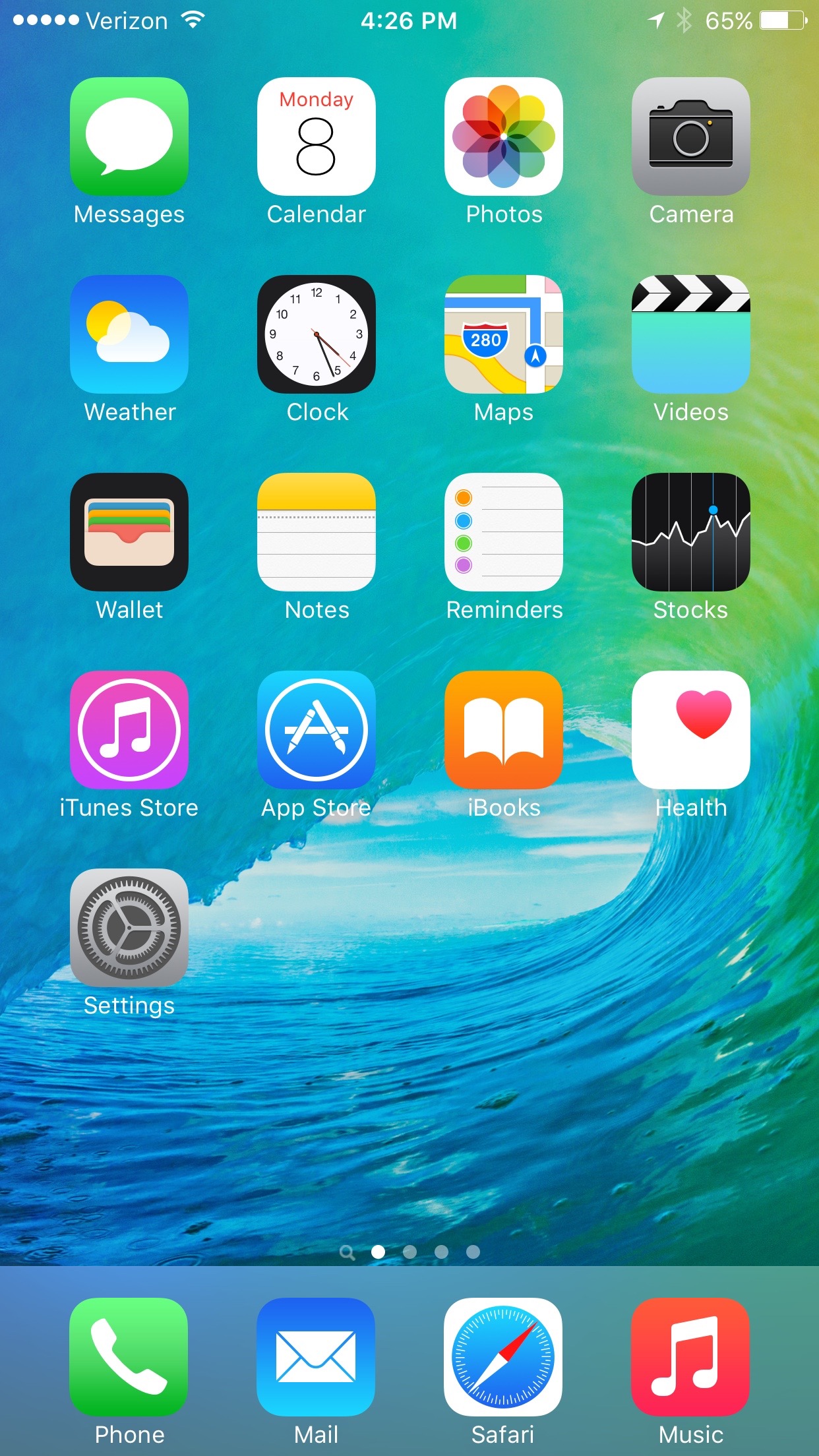
Task: Launch the Calendar app
Action: pyautogui.click(x=317, y=136)
